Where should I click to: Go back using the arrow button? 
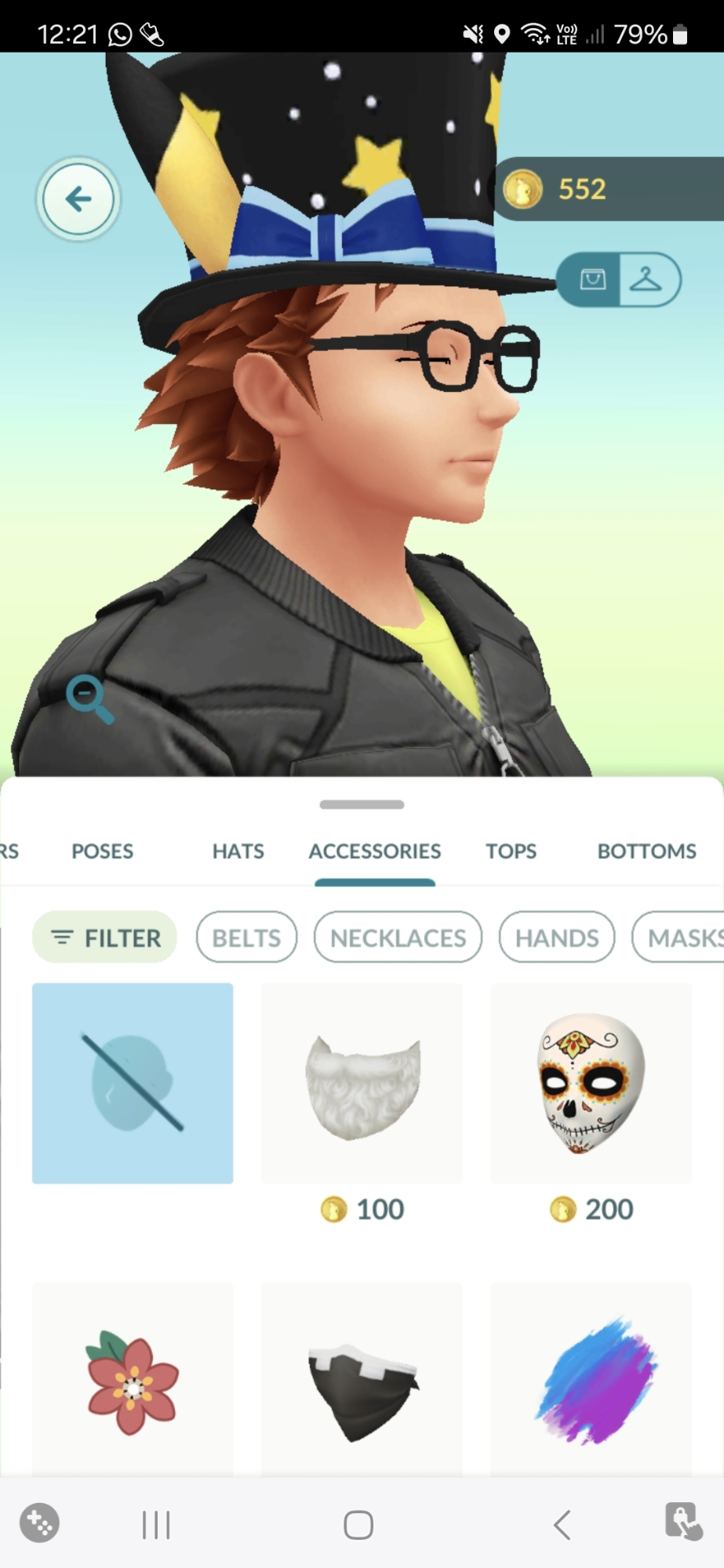78,199
